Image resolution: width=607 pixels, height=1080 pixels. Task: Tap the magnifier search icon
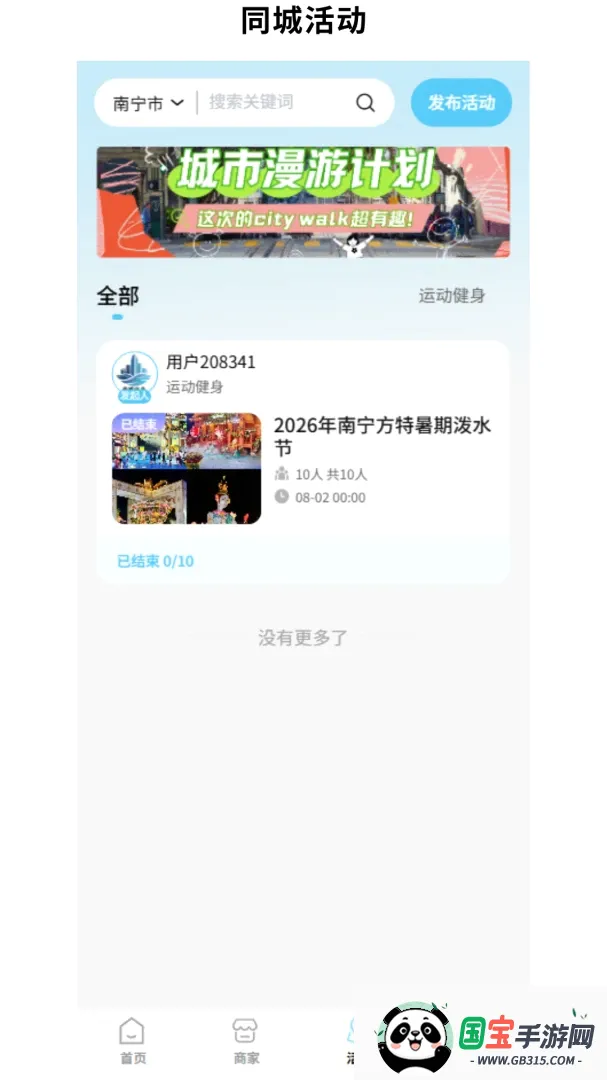(x=365, y=103)
